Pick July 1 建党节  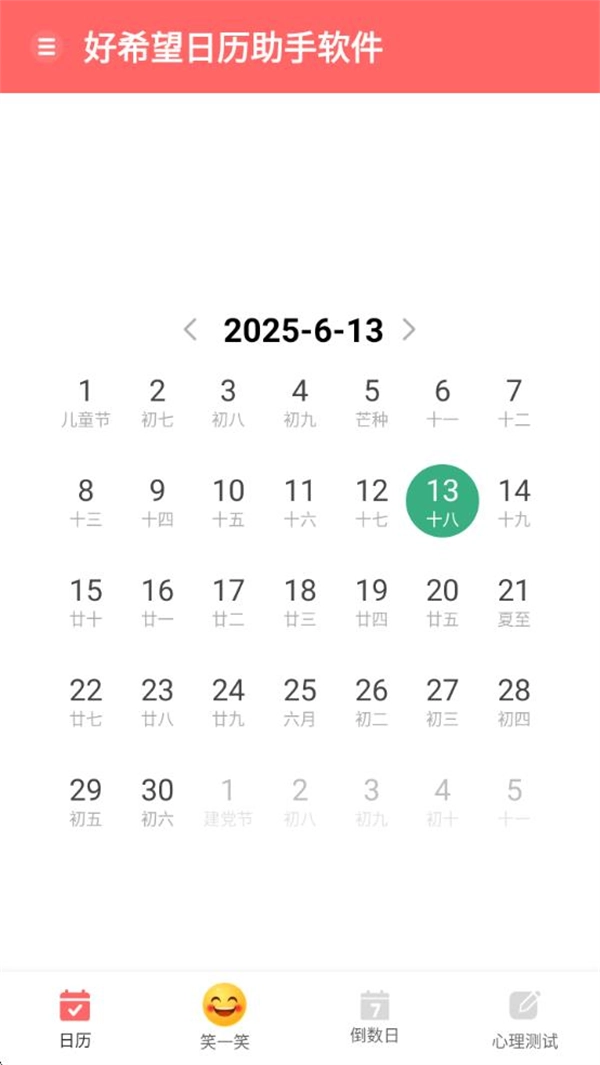[228, 802]
